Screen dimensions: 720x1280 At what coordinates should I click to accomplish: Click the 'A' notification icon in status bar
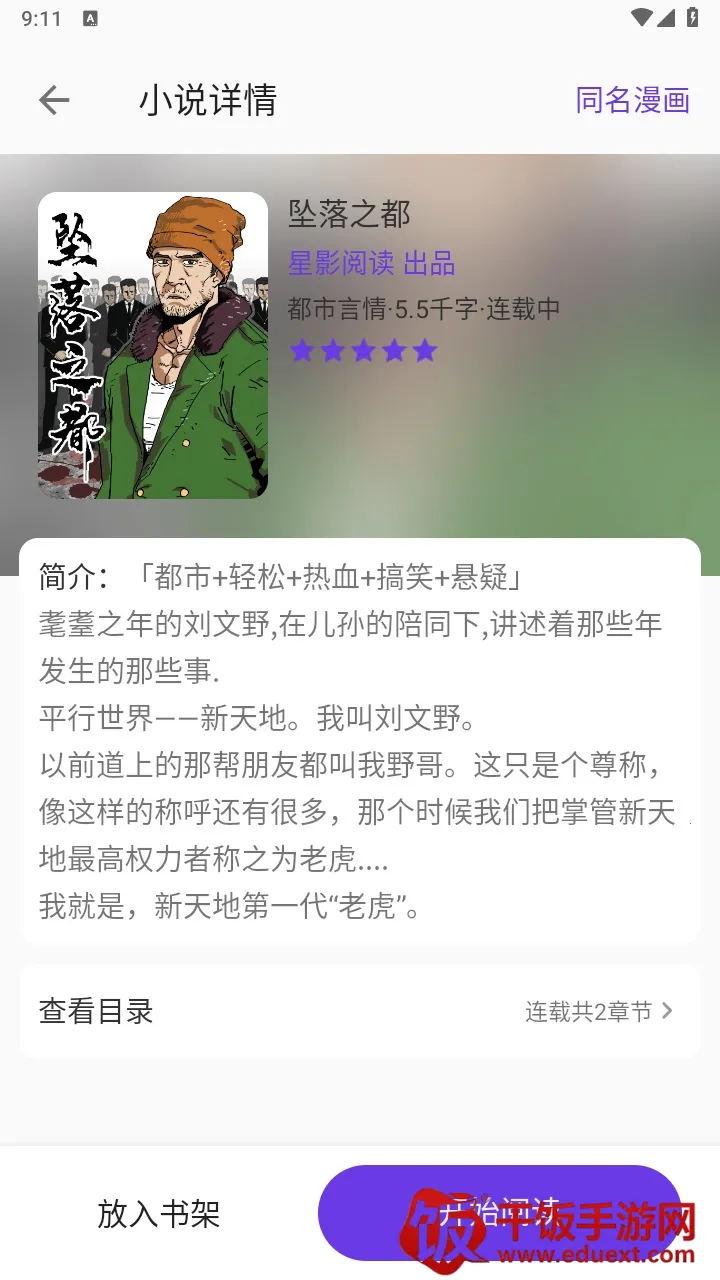pyautogui.click(x=92, y=17)
